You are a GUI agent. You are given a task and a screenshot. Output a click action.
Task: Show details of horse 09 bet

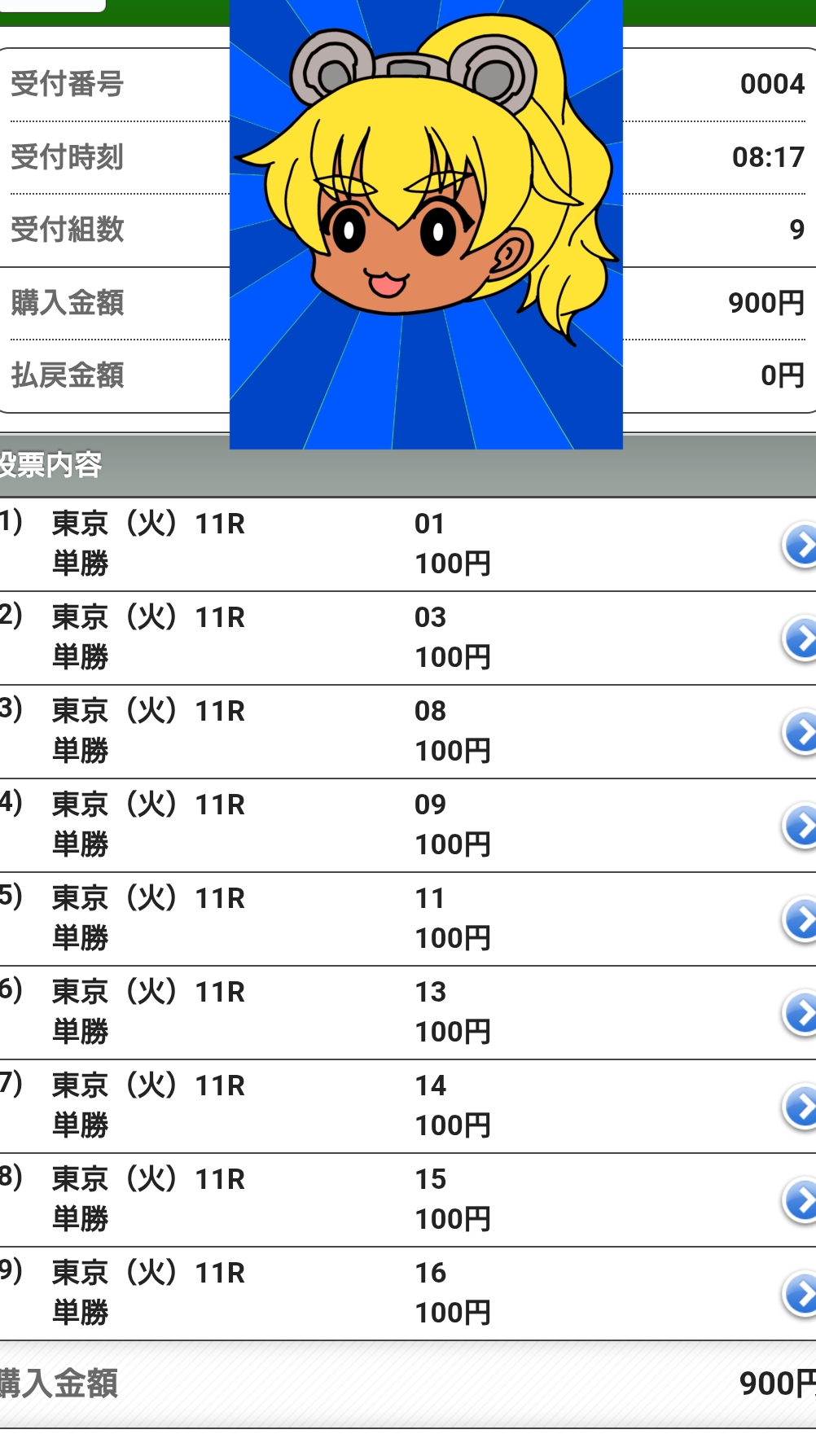coord(800,826)
